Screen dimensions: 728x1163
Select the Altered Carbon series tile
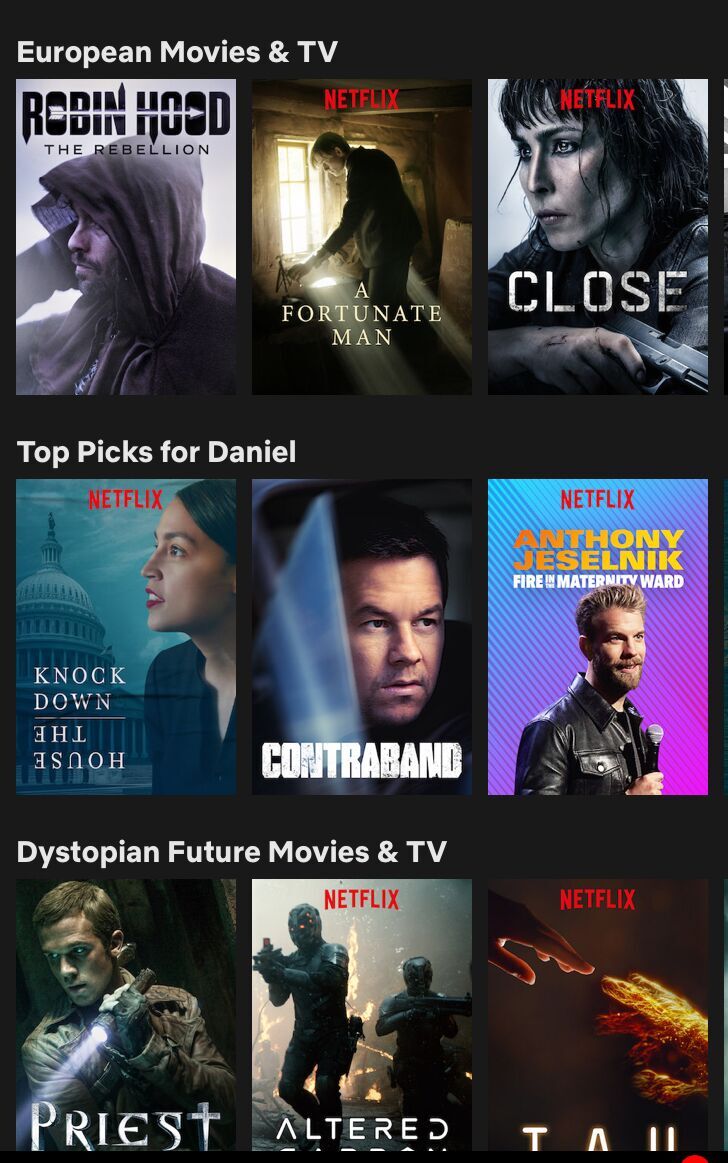tap(362, 1015)
